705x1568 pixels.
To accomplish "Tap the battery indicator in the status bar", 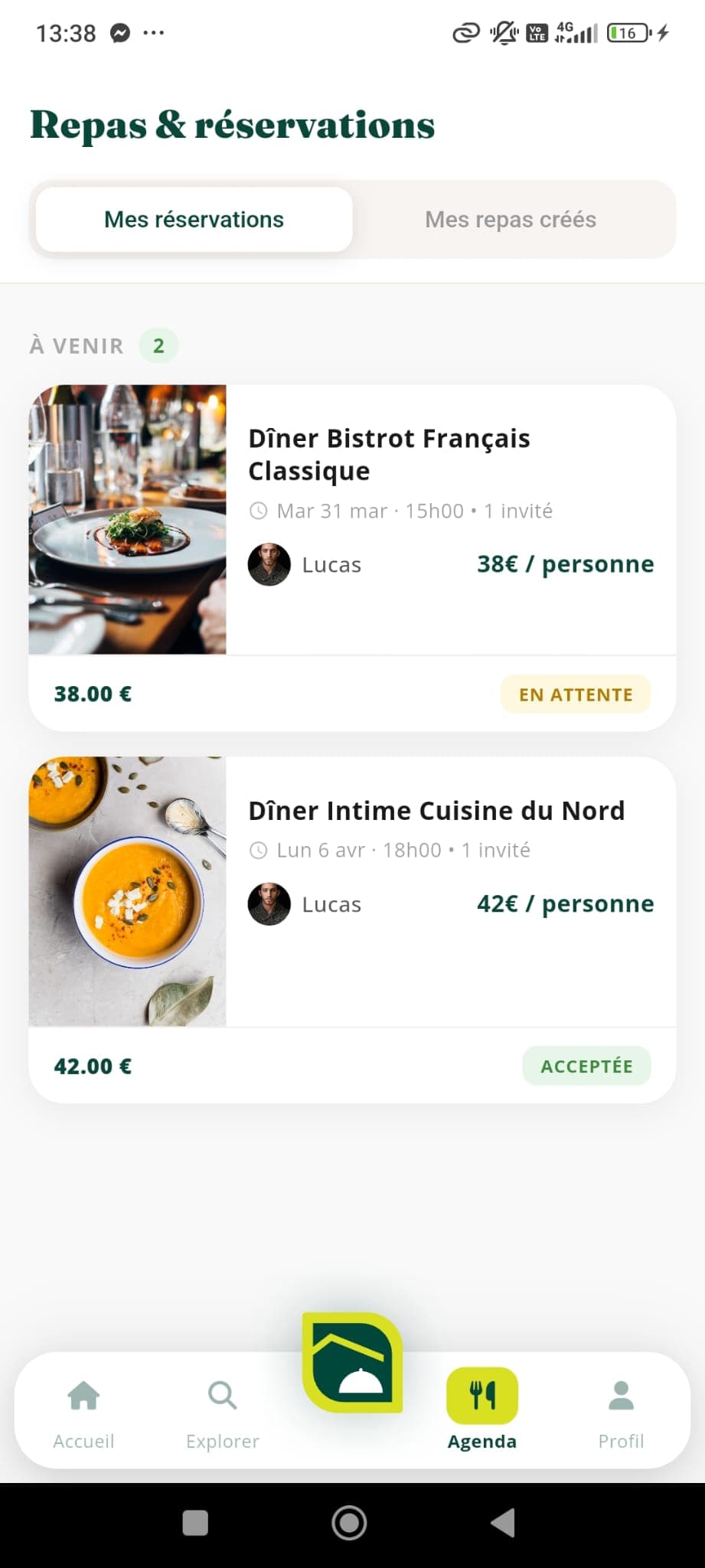I will (626, 32).
